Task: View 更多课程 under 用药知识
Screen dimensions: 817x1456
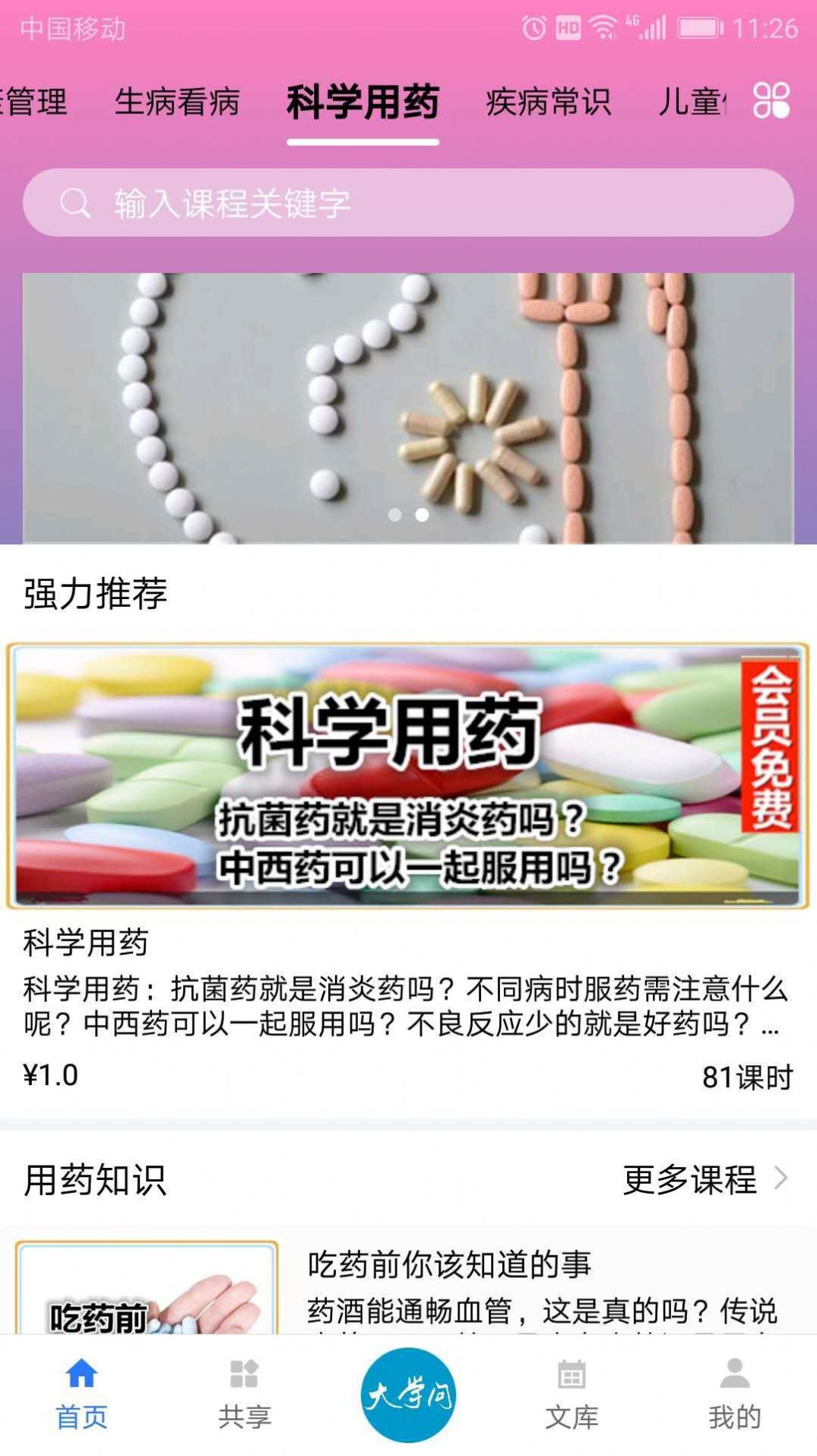Action: 705,1179
